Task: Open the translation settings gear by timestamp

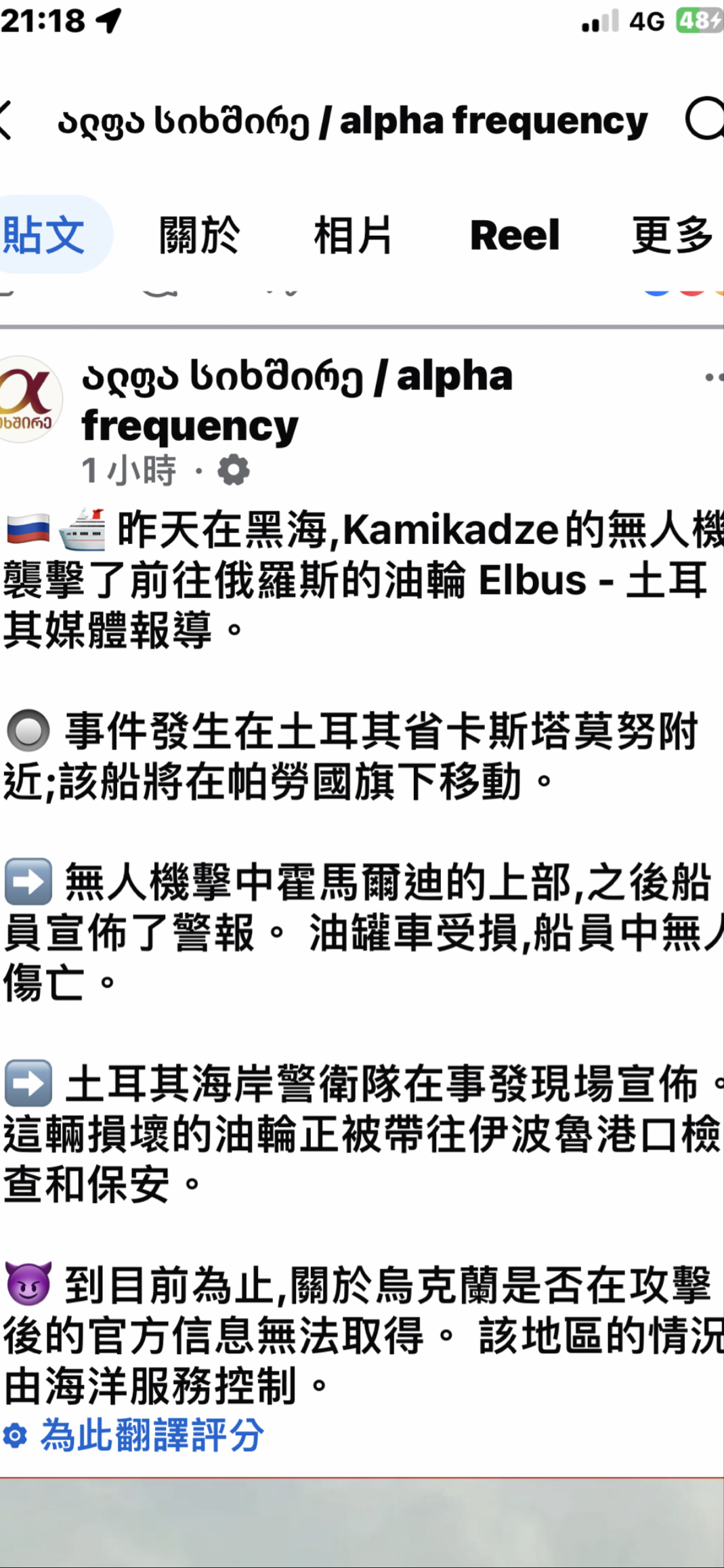Action: click(234, 469)
